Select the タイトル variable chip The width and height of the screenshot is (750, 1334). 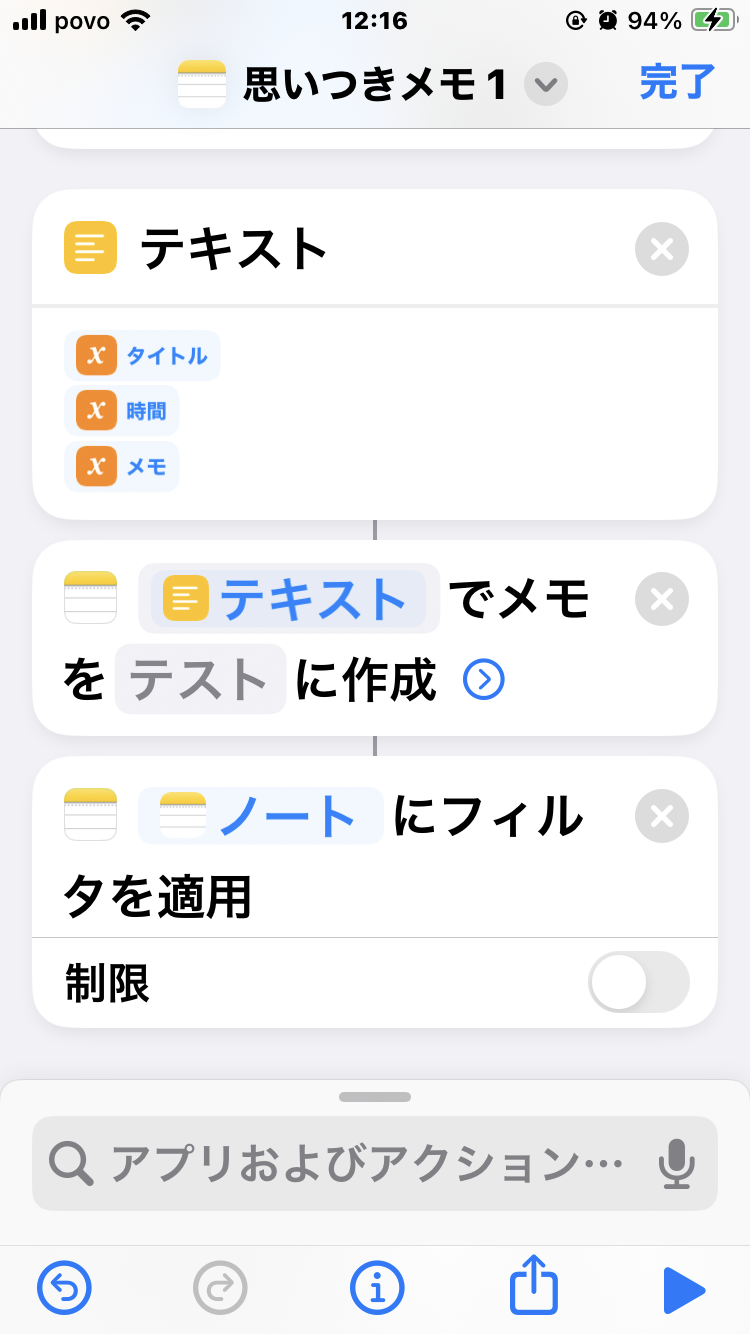[143, 355]
